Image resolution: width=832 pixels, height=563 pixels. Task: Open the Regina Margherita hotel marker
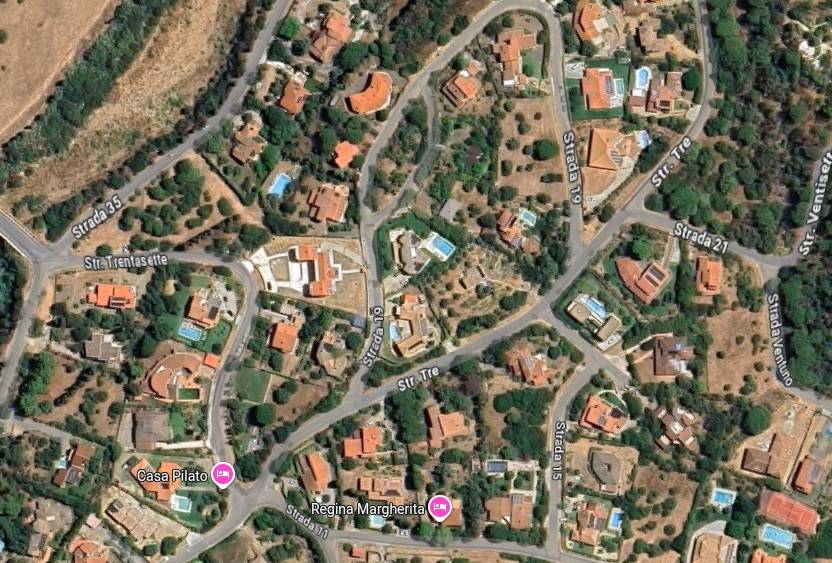pos(439,508)
